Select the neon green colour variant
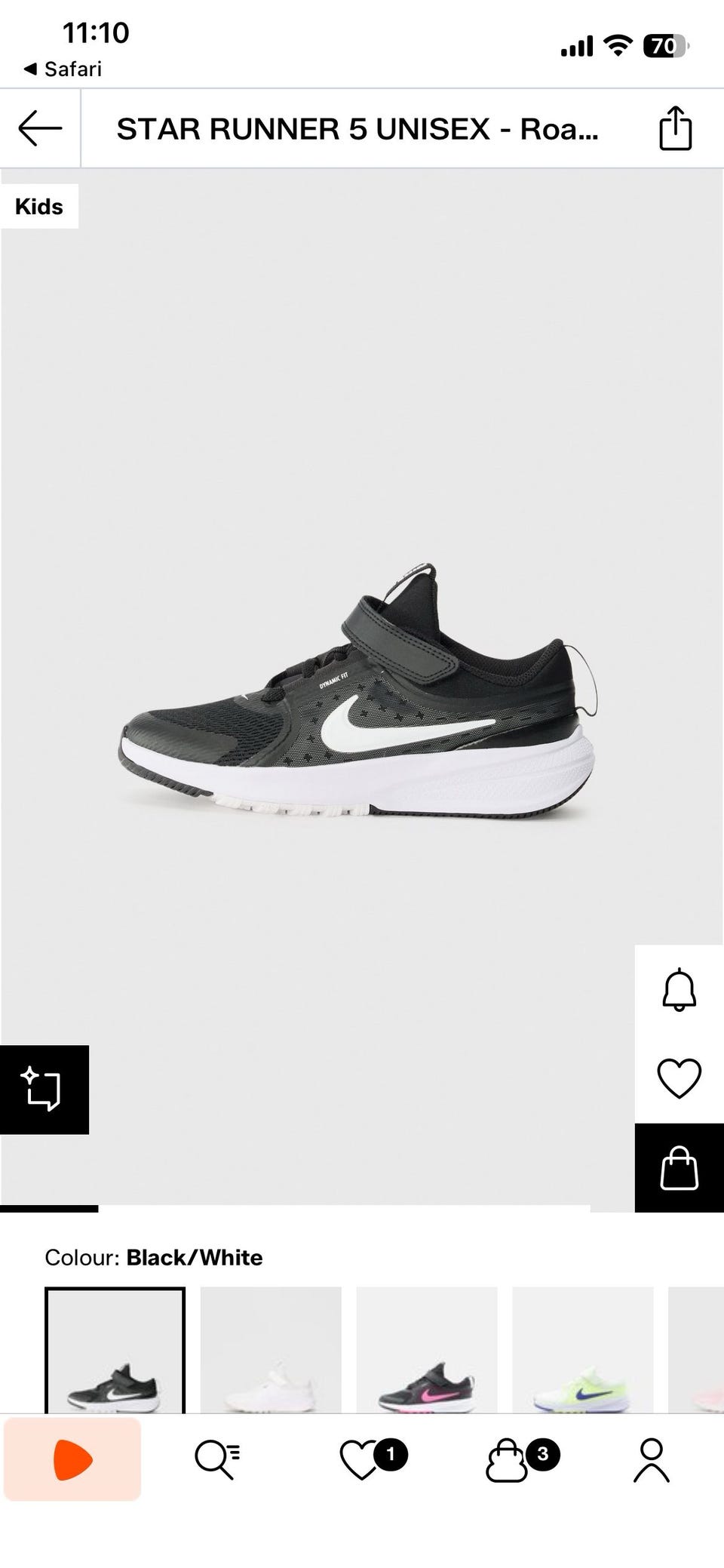Image resolution: width=724 pixels, height=1568 pixels. point(582,1349)
